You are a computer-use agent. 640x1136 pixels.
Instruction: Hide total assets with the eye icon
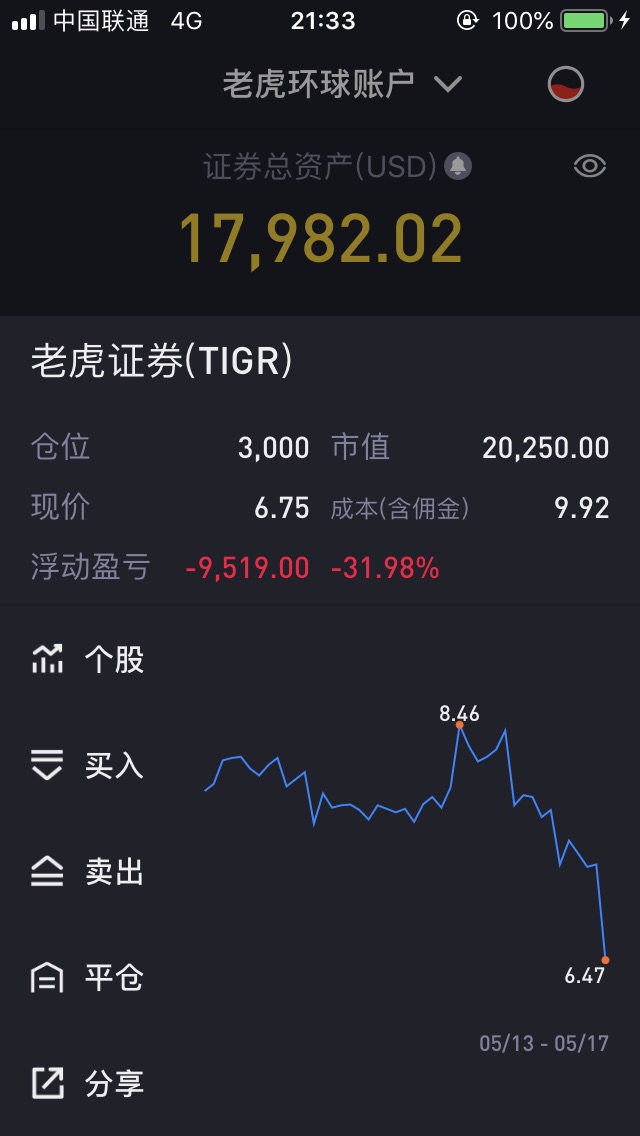click(590, 167)
